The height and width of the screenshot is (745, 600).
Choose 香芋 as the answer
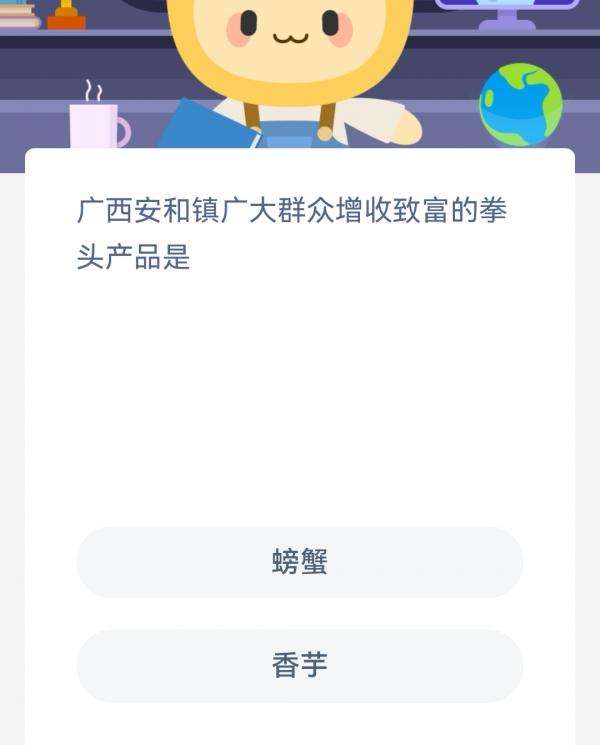click(300, 665)
